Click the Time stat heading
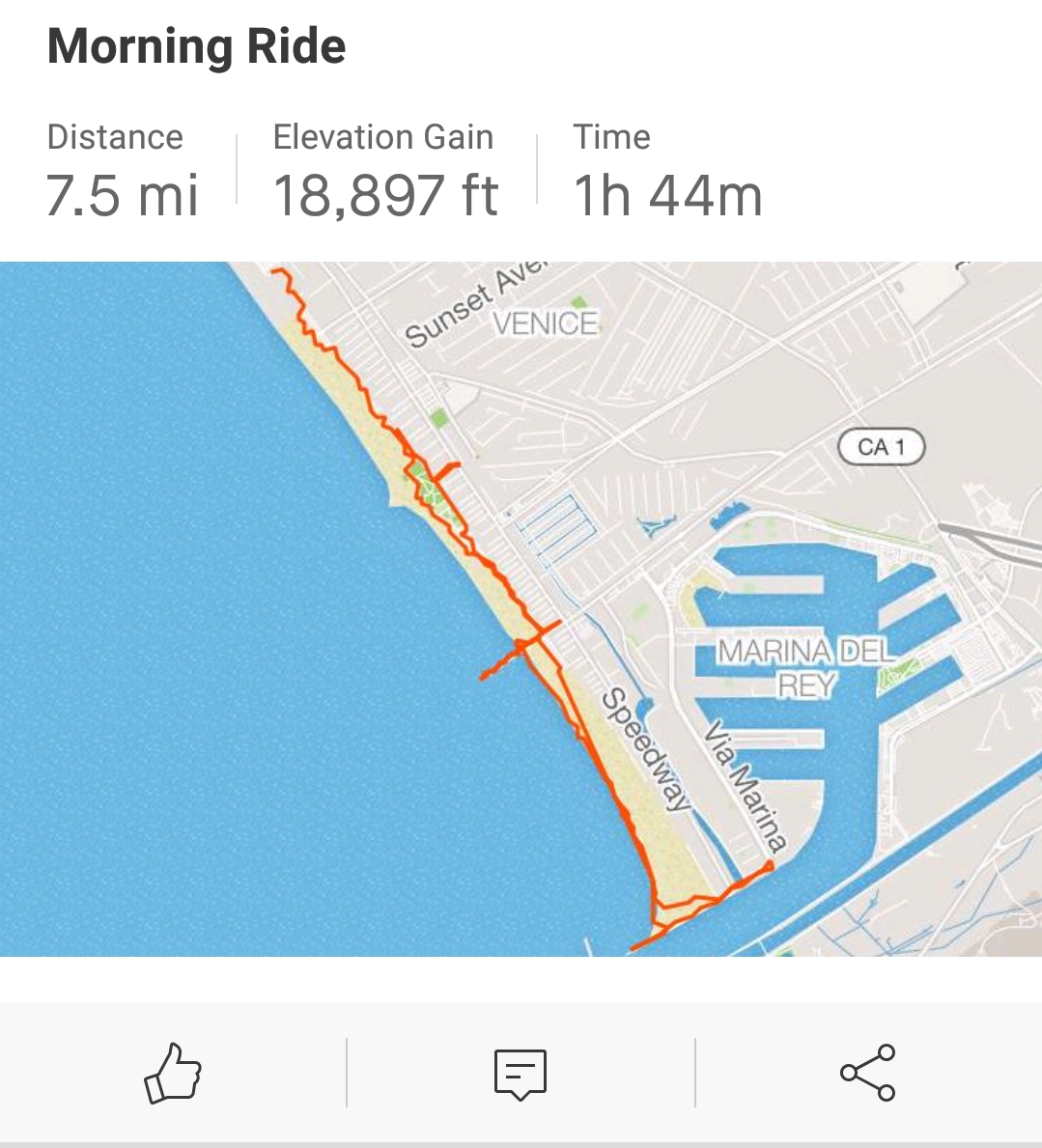 coord(612,137)
